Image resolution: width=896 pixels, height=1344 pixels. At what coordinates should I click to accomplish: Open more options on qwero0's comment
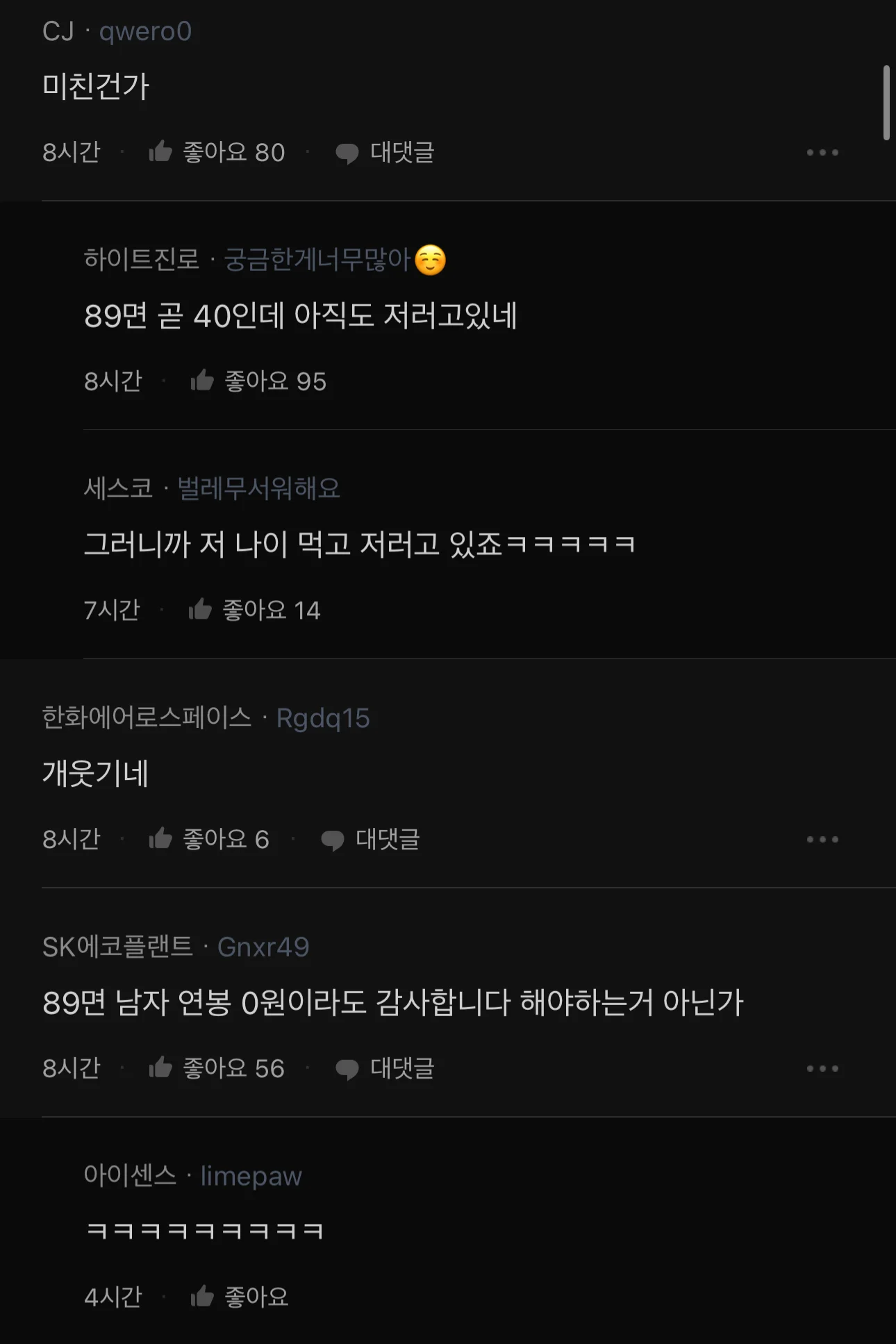tap(822, 152)
